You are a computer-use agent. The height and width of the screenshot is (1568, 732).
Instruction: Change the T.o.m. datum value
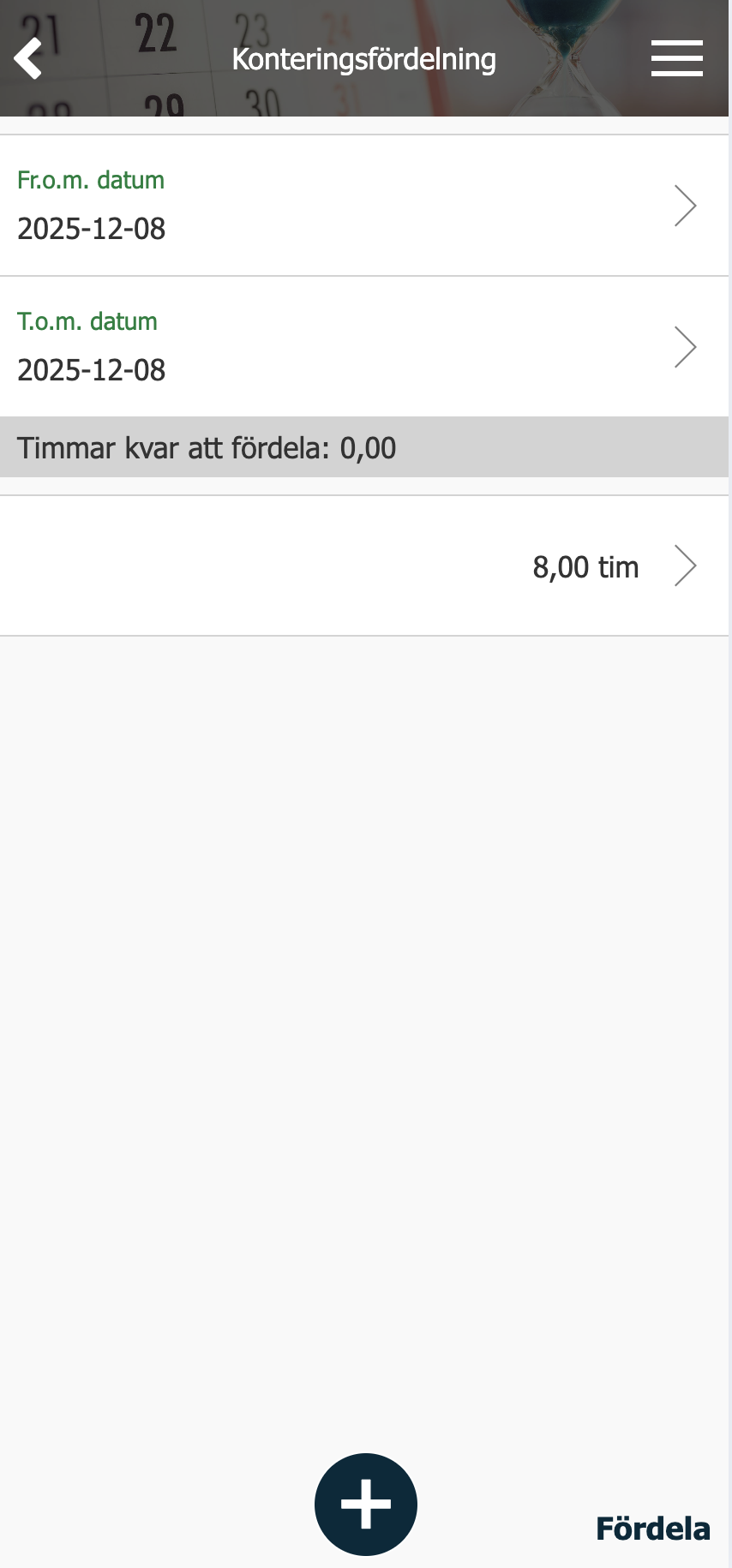364,347
